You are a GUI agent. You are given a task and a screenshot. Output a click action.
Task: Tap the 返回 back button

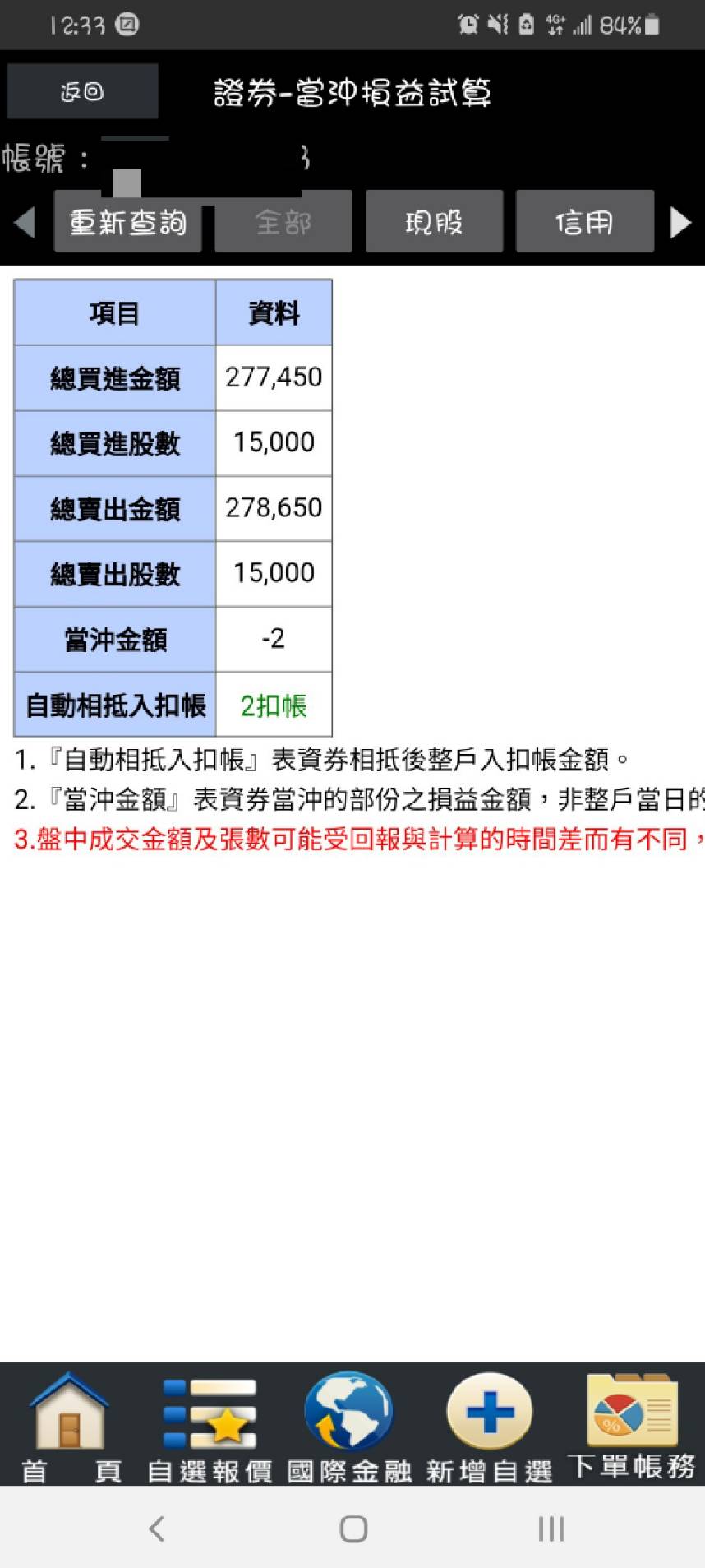[82, 91]
